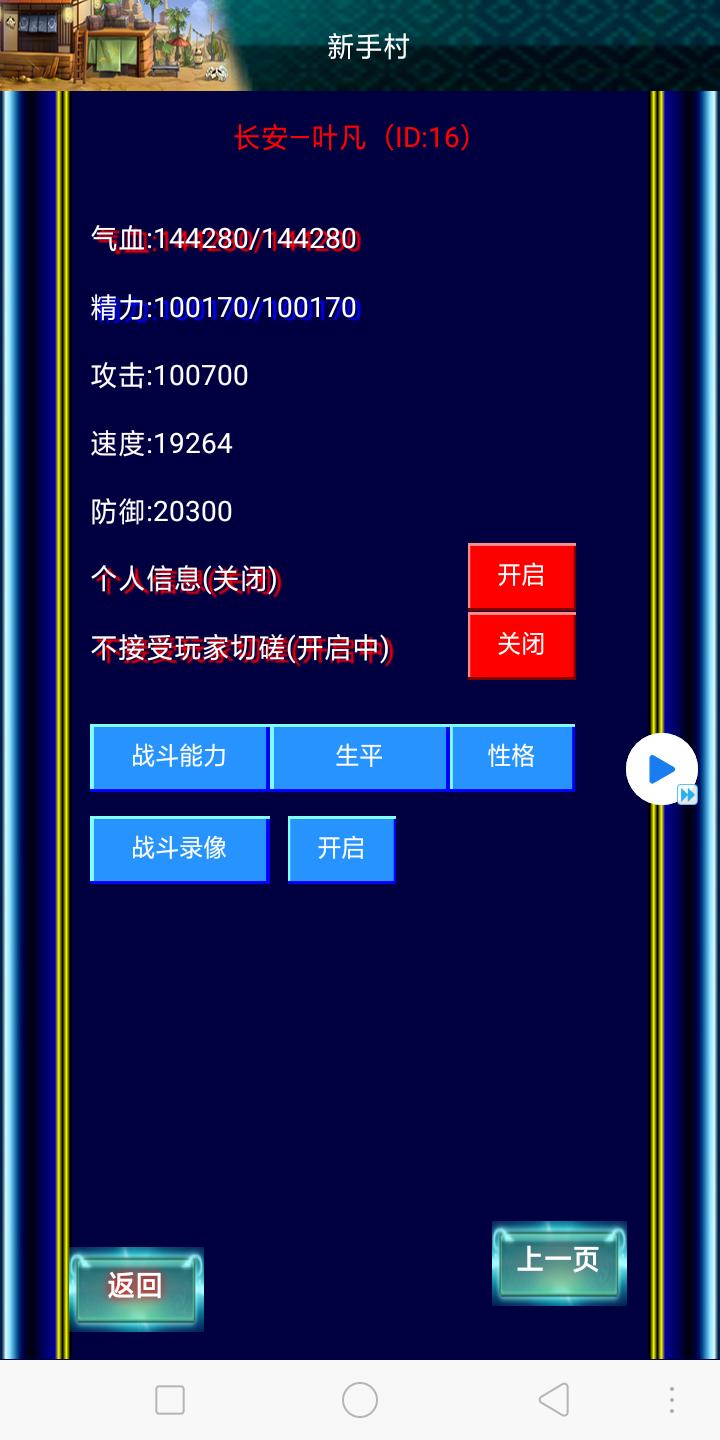View the 生平 section

pyautogui.click(x=359, y=757)
